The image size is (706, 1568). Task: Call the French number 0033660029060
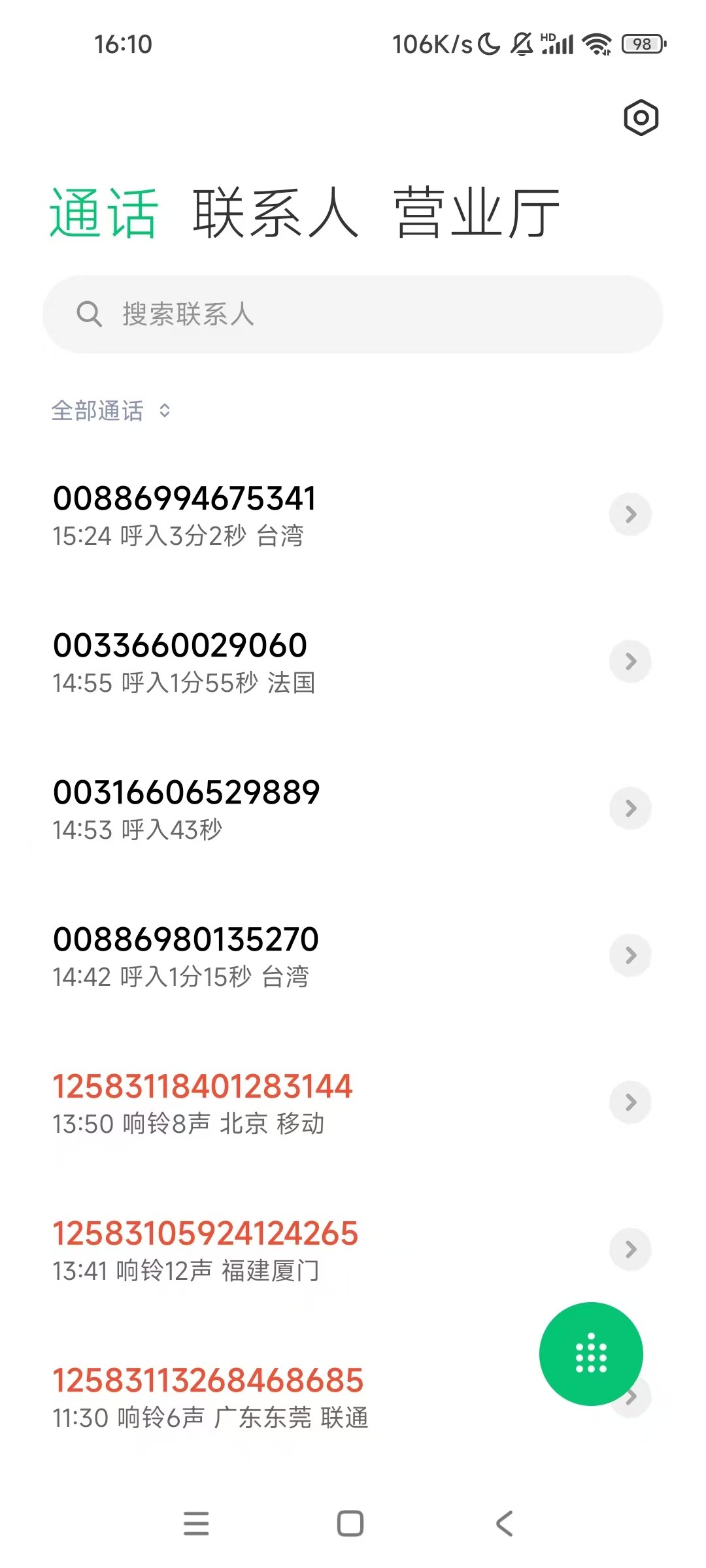(180, 646)
